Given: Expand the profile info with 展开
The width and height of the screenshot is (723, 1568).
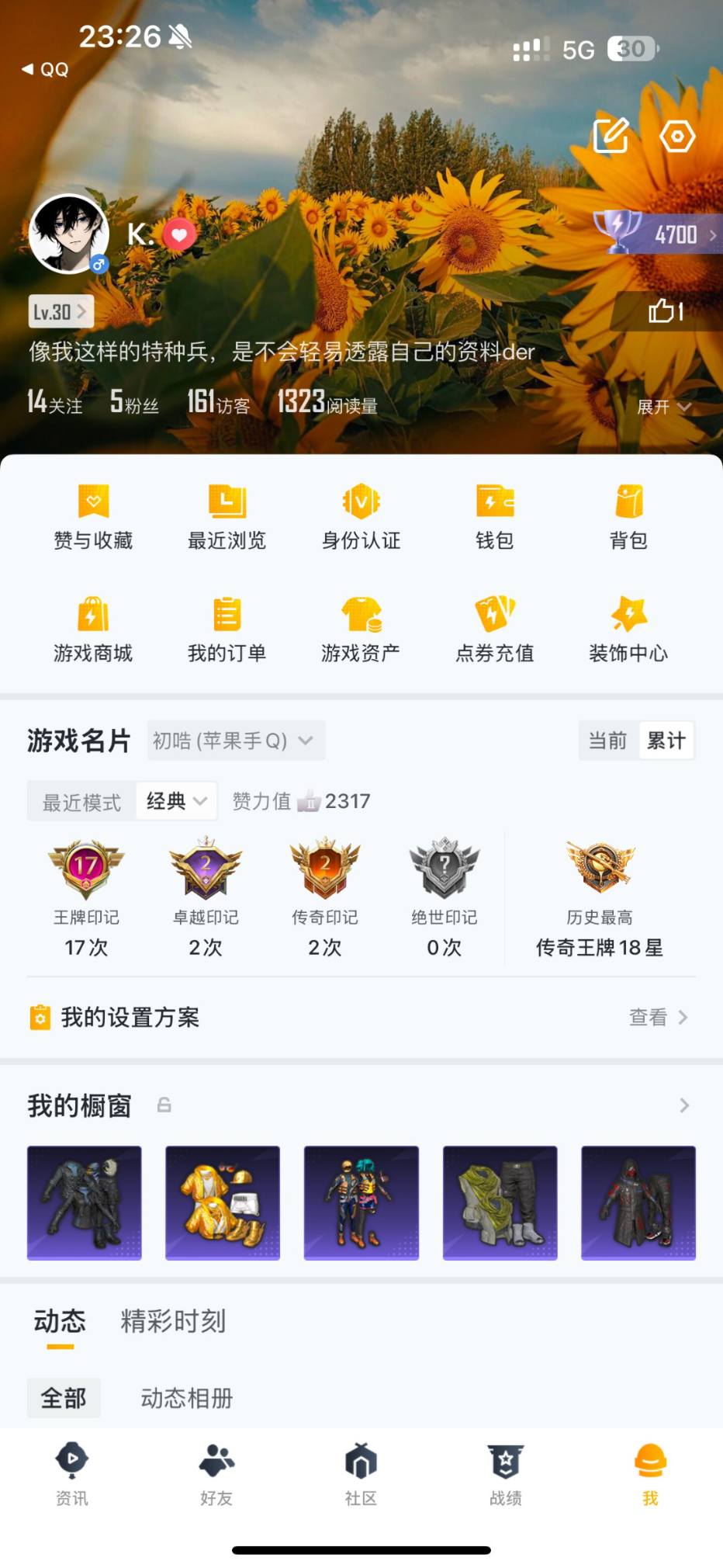Looking at the screenshot, I should tap(661, 407).
